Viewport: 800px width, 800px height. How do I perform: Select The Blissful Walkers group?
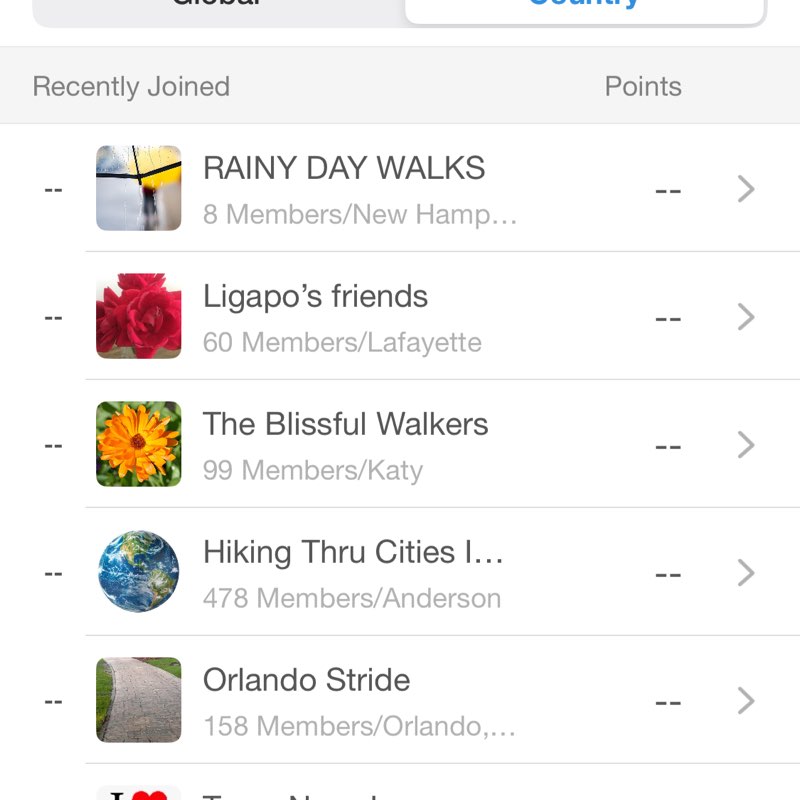tap(400, 444)
